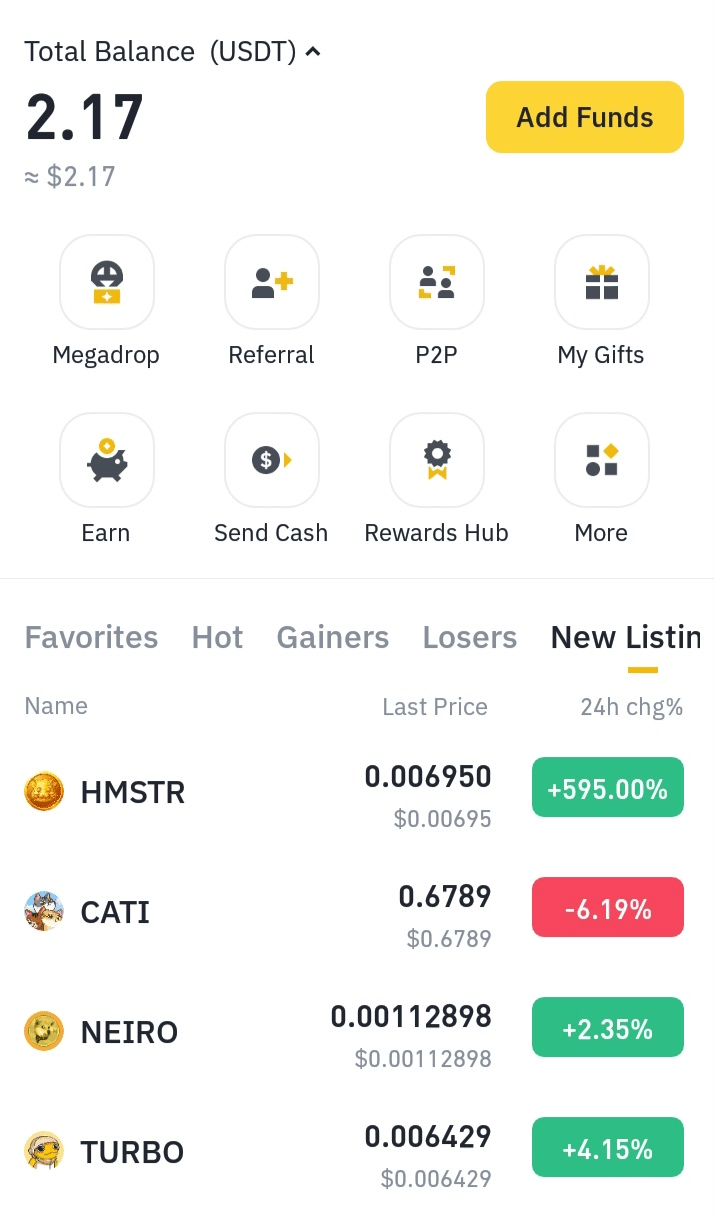Go to P2P trading
714x1220 pixels.
tap(436, 283)
